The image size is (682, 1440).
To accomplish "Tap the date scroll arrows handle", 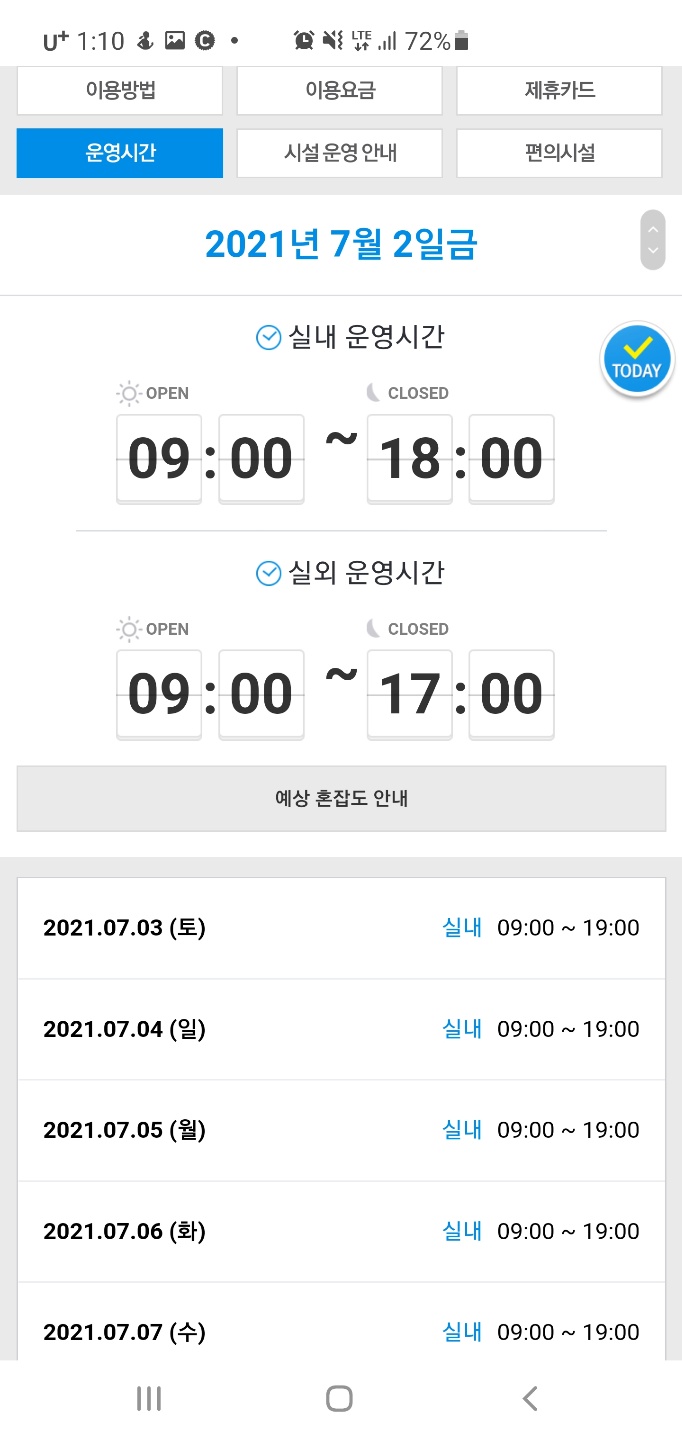I will pyautogui.click(x=653, y=240).
